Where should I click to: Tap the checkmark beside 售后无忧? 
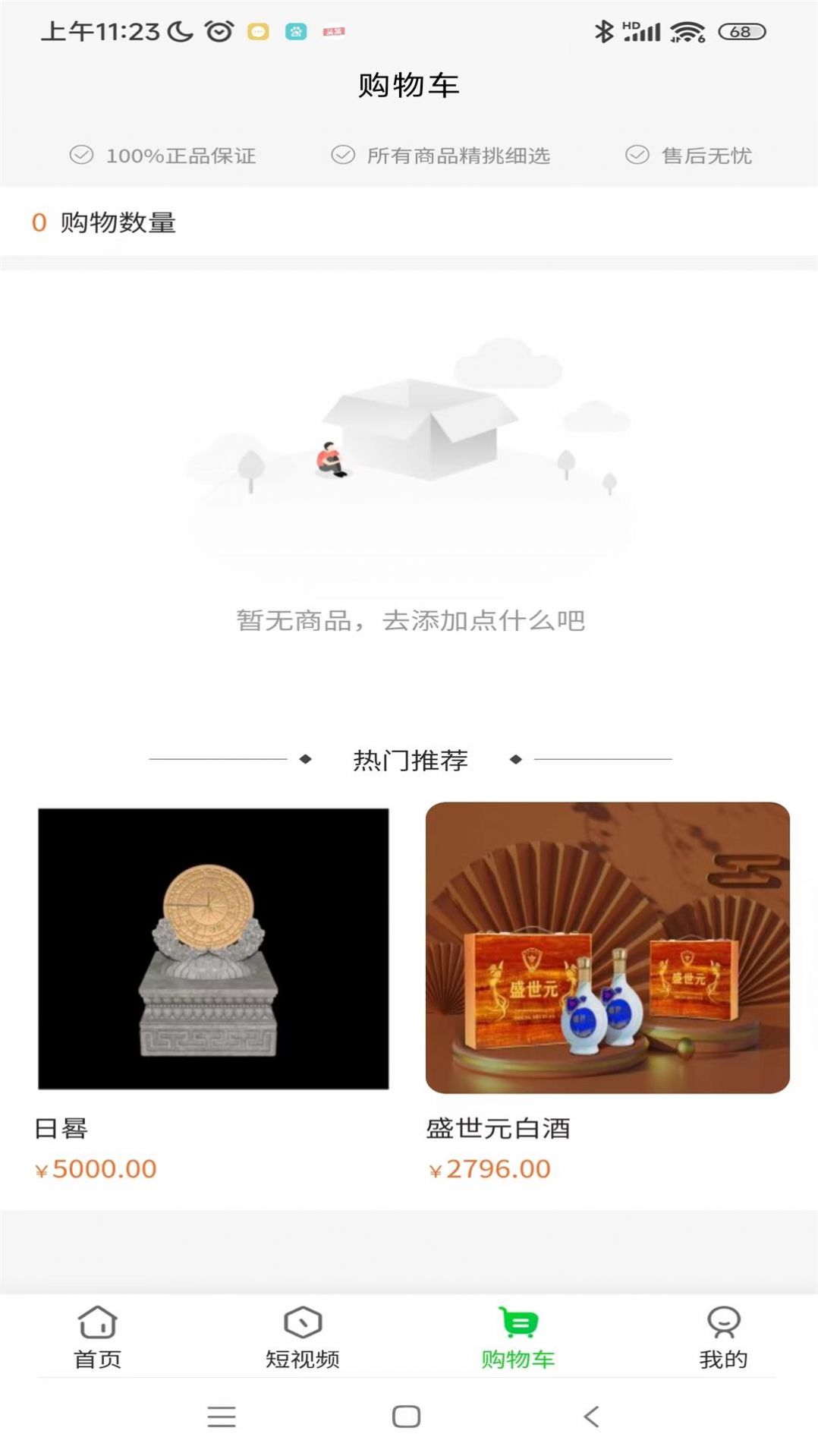tap(635, 156)
